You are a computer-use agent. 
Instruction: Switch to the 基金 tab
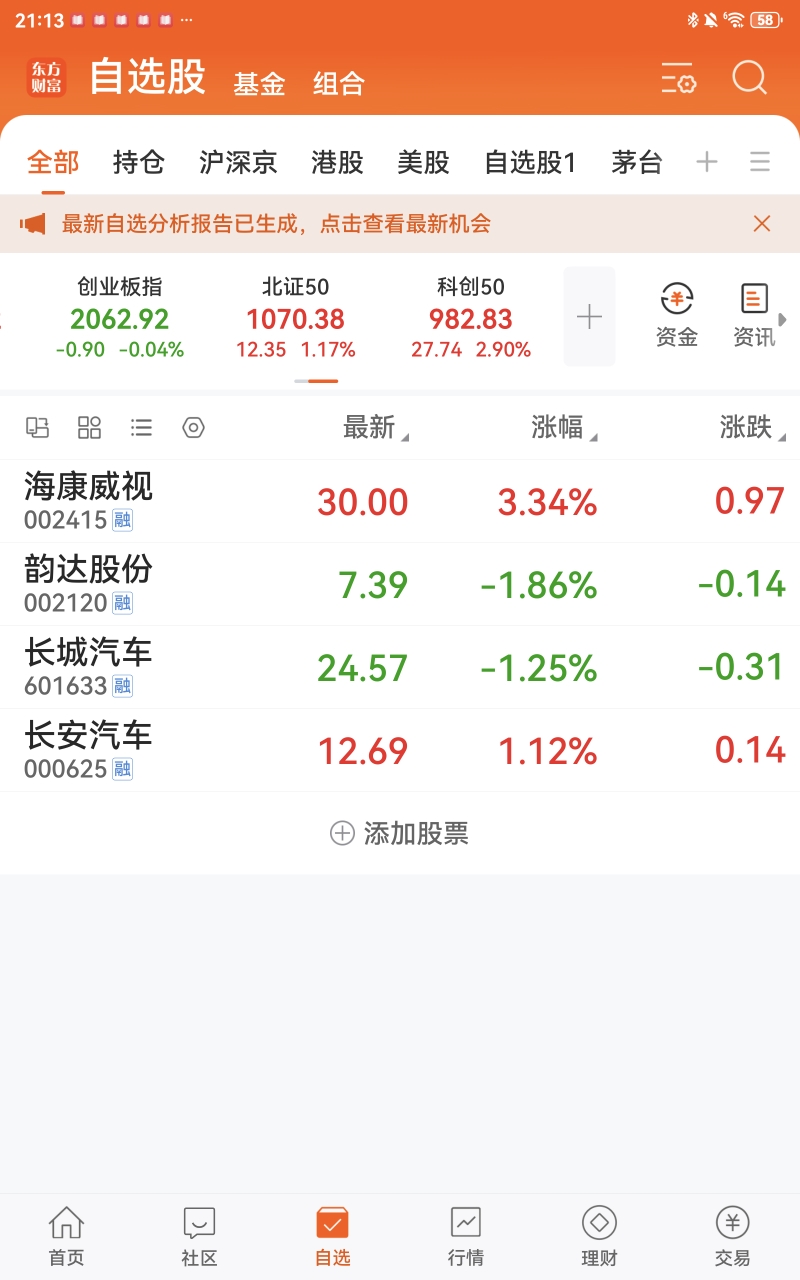pyautogui.click(x=259, y=84)
